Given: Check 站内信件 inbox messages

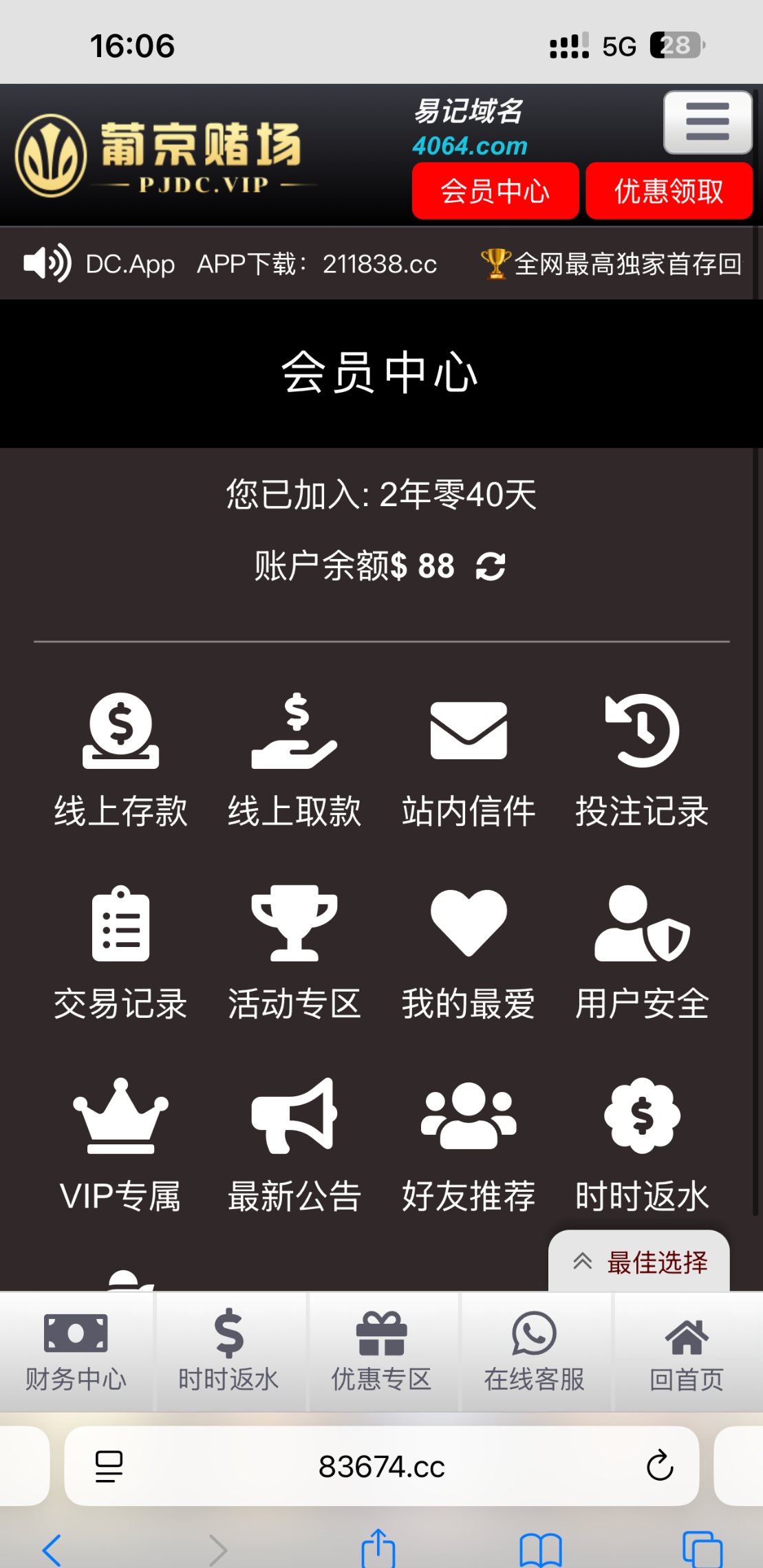Looking at the screenshot, I should click(x=469, y=760).
